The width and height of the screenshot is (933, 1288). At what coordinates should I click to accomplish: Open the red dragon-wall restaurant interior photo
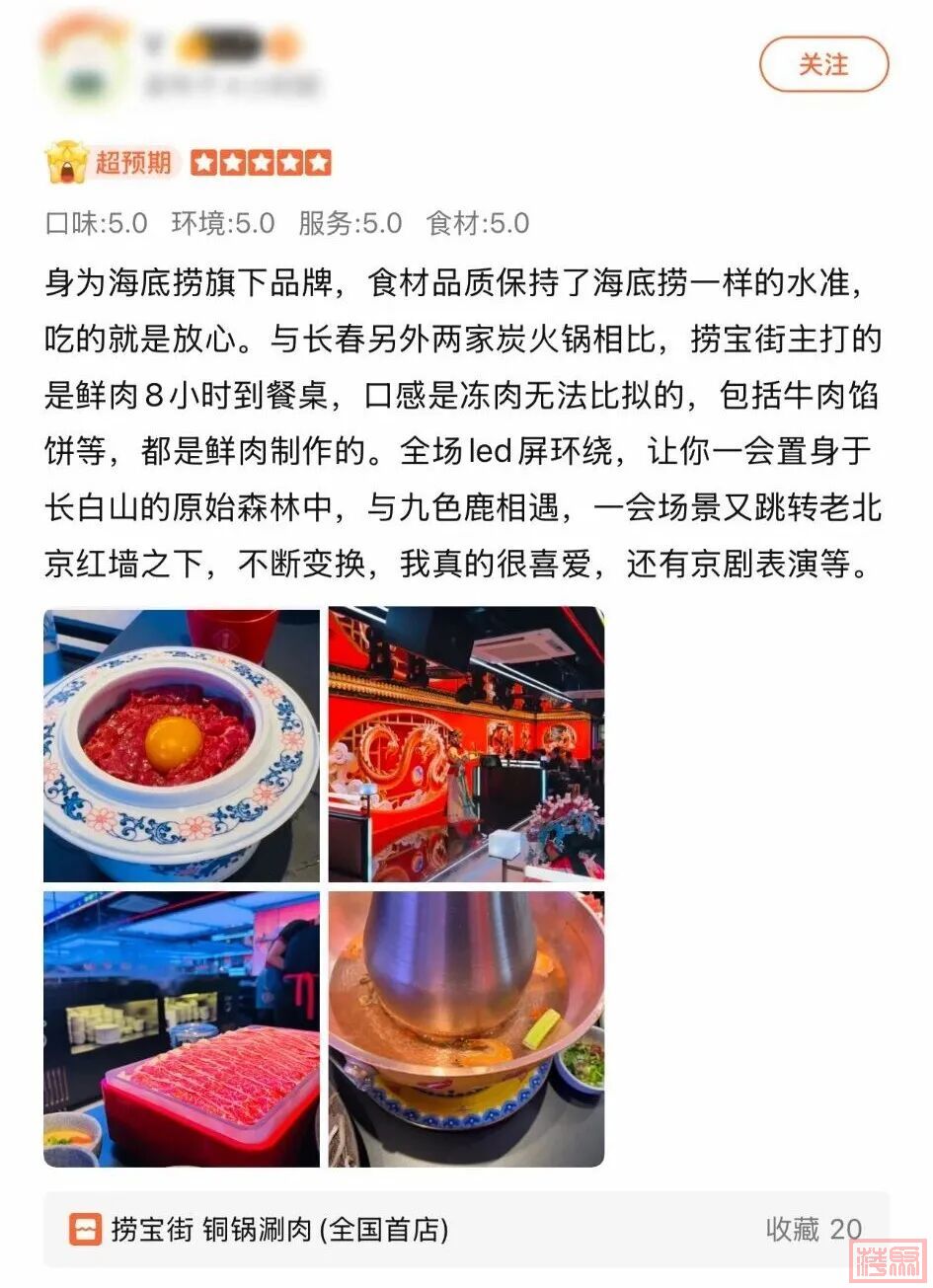click(x=466, y=744)
